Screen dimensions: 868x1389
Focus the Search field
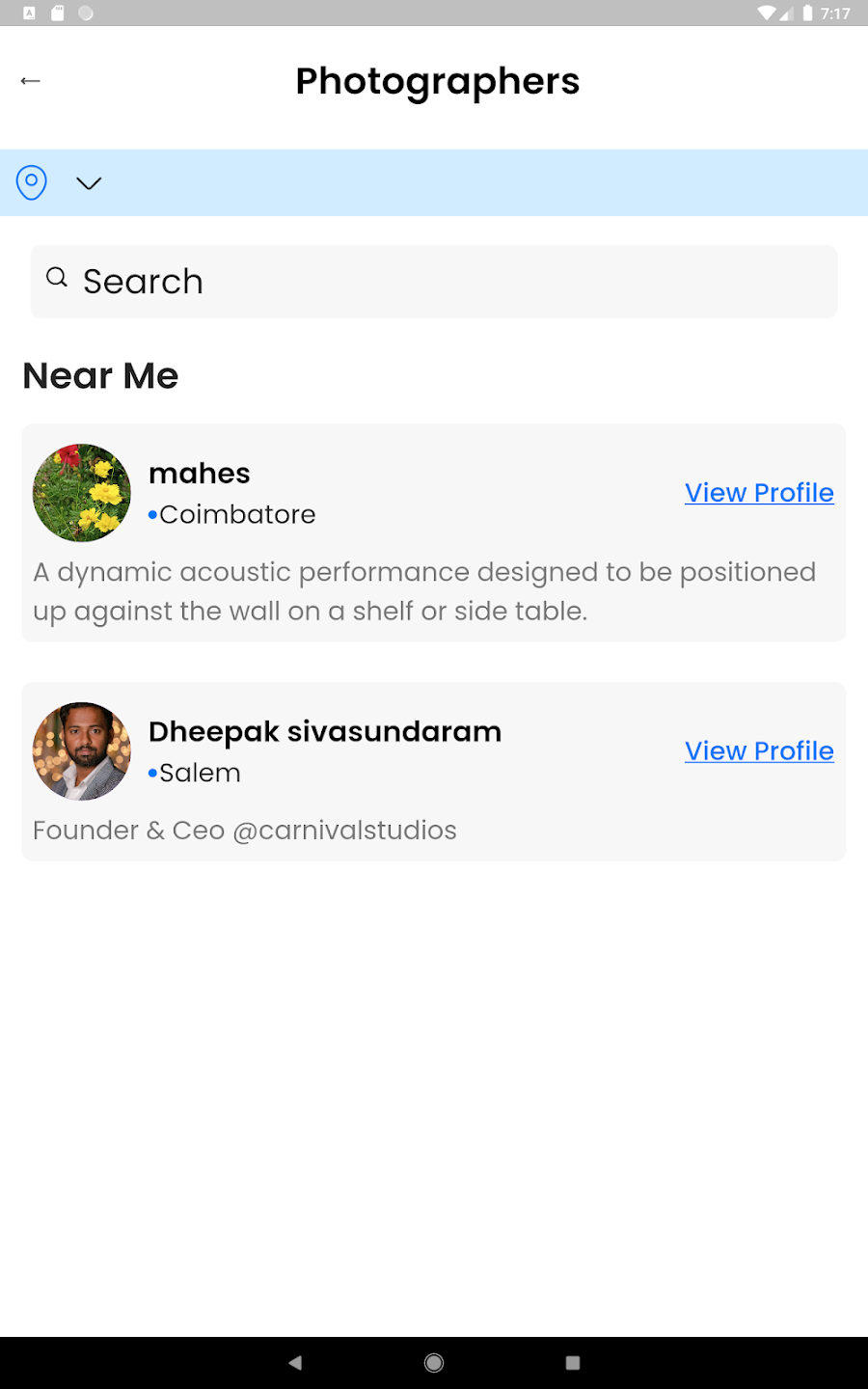(434, 282)
